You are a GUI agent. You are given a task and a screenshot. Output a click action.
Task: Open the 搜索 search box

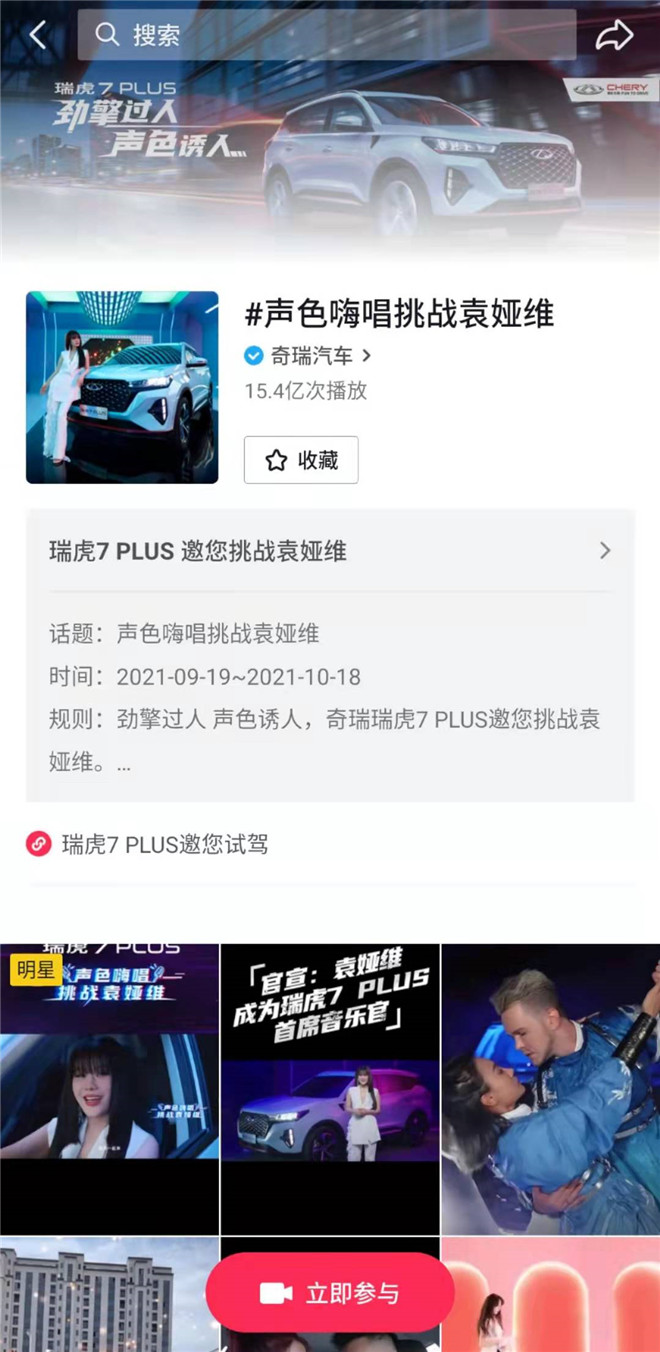click(326, 35)
